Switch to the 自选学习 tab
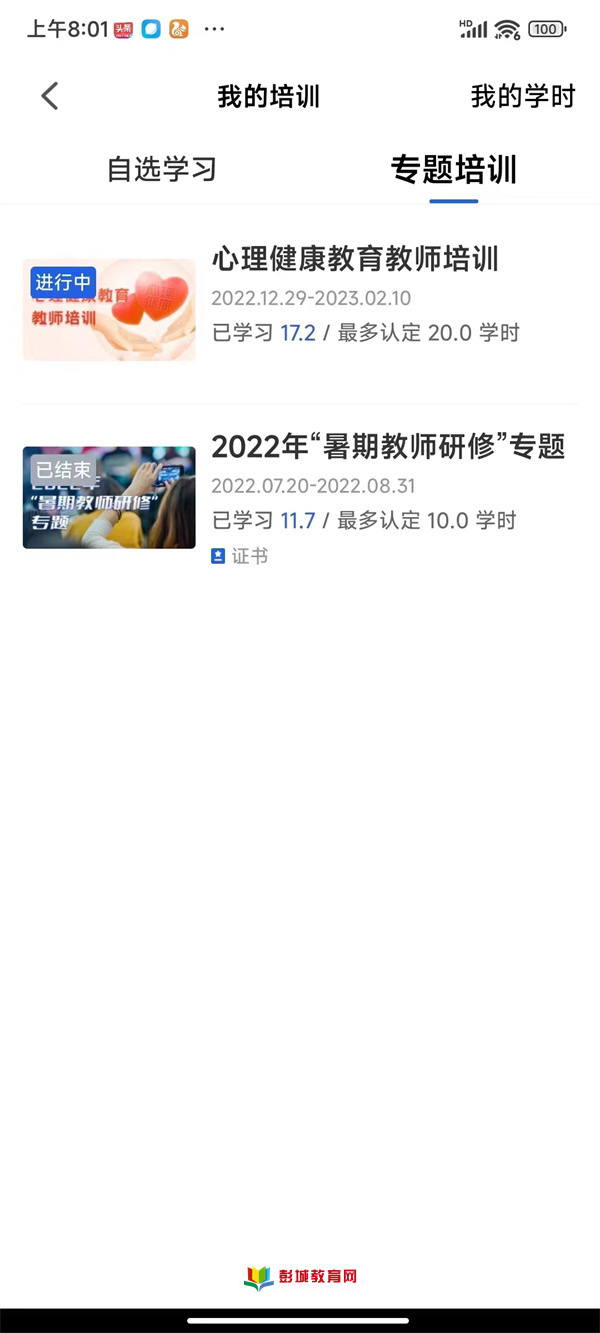Screen dimensions: 600x1333 click(x=162, y=169)
